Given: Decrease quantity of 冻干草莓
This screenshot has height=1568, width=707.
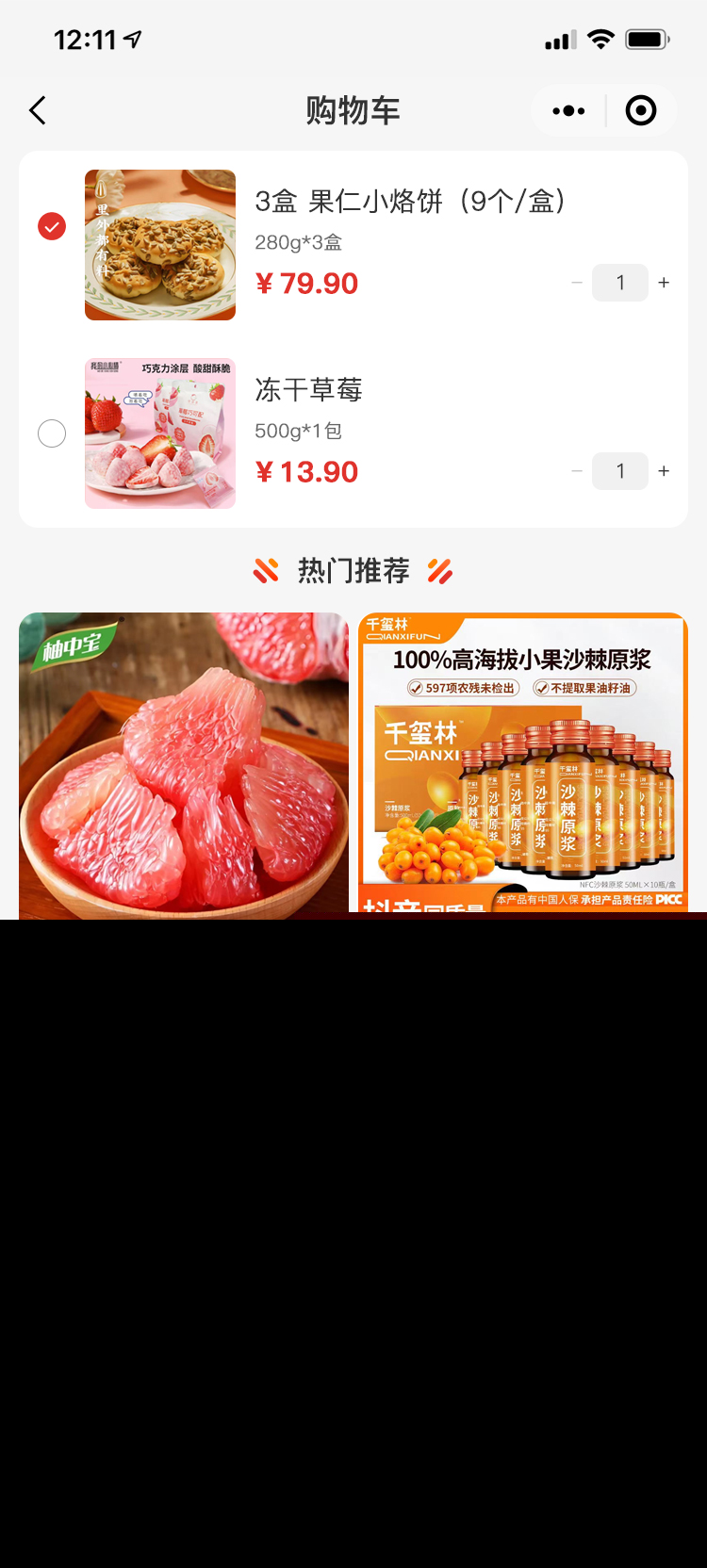Looking at the screenshot, I should [x=577, y=471].
